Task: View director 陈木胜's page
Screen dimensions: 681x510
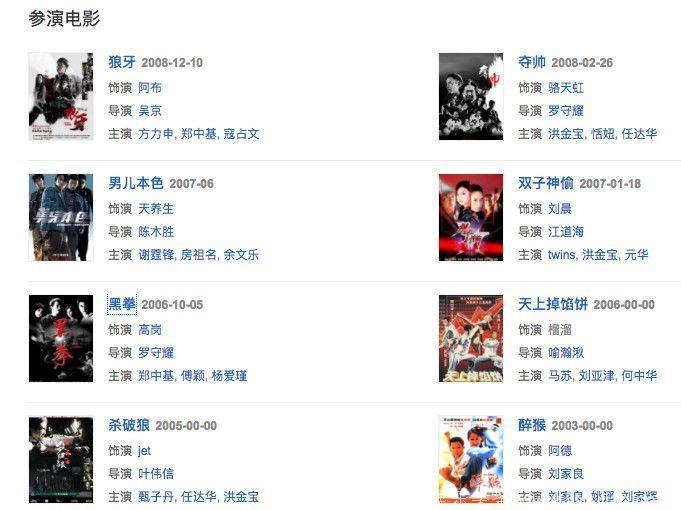Action: [156, 231]
